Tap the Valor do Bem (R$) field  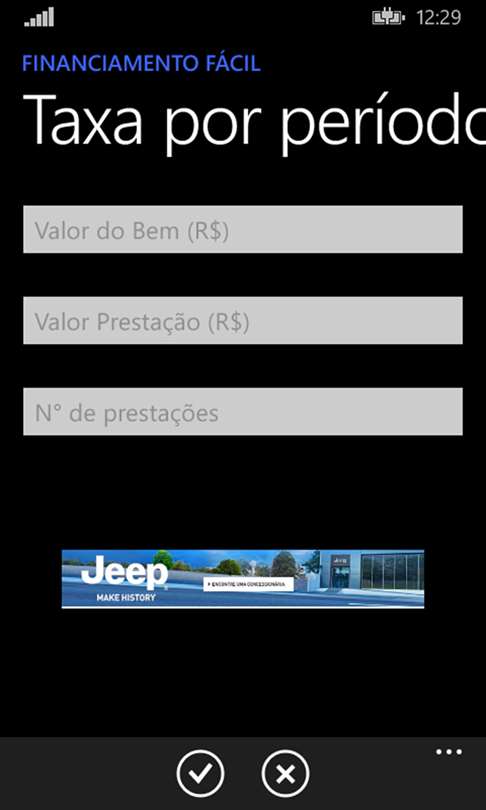pyautogui.click(x=243, y=229)
